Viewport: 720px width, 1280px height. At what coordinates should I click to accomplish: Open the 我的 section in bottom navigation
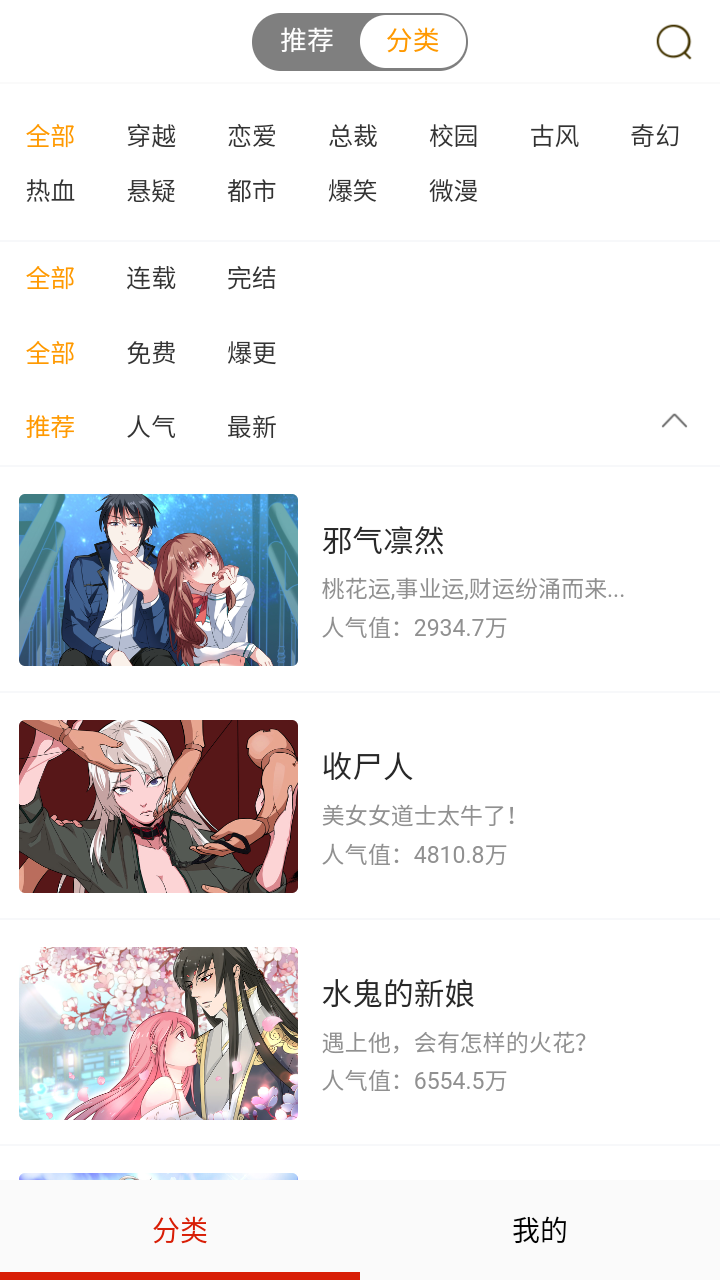pos(539,1231)
